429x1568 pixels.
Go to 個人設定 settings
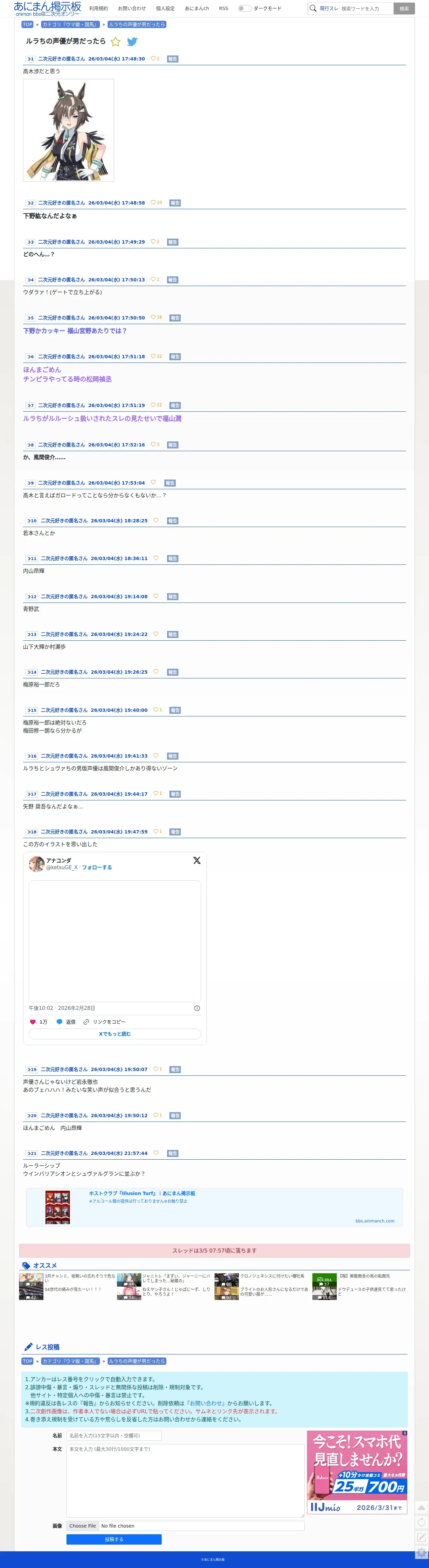point(165,9)
